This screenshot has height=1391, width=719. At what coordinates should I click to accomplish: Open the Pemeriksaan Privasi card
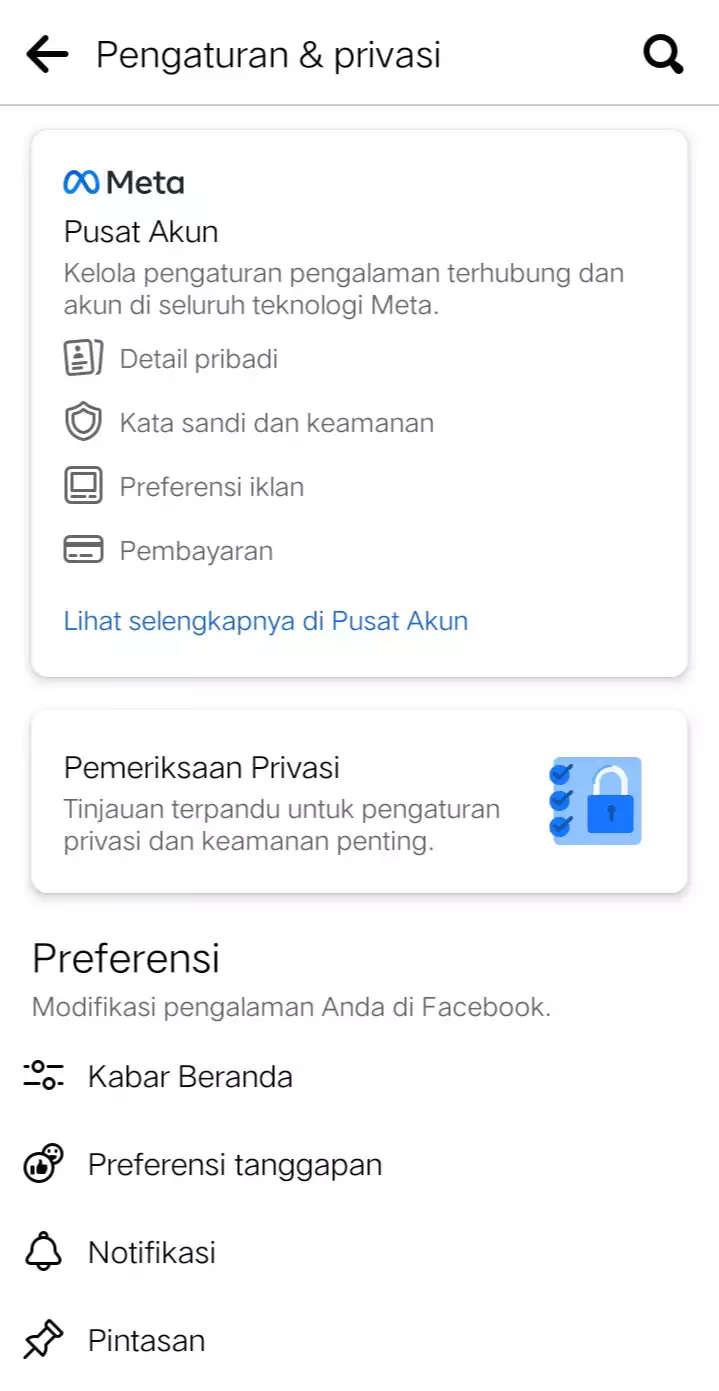pyautogui.click(x=359, y=801)
